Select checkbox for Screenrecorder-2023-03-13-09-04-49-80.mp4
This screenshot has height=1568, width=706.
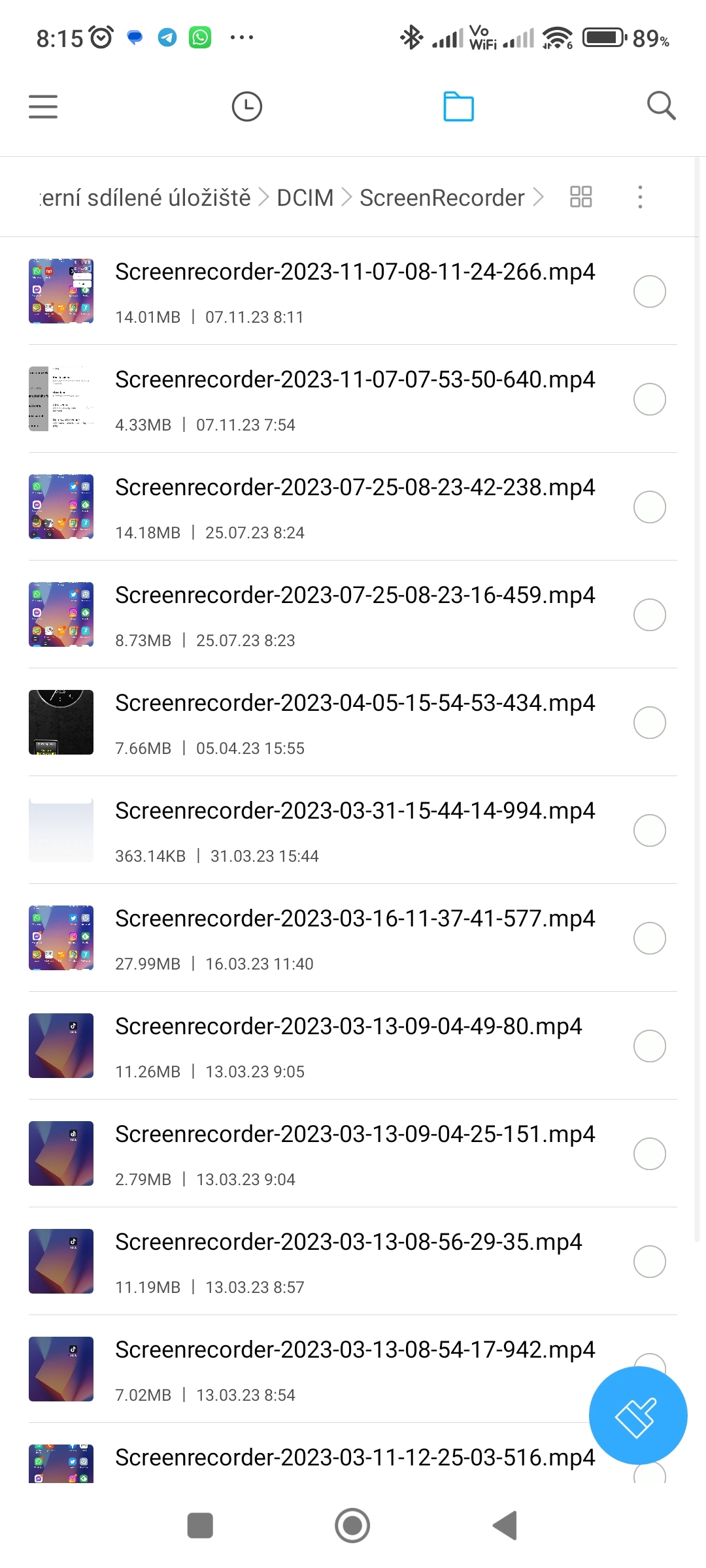pyautogui.click(x=649, y=1046)
